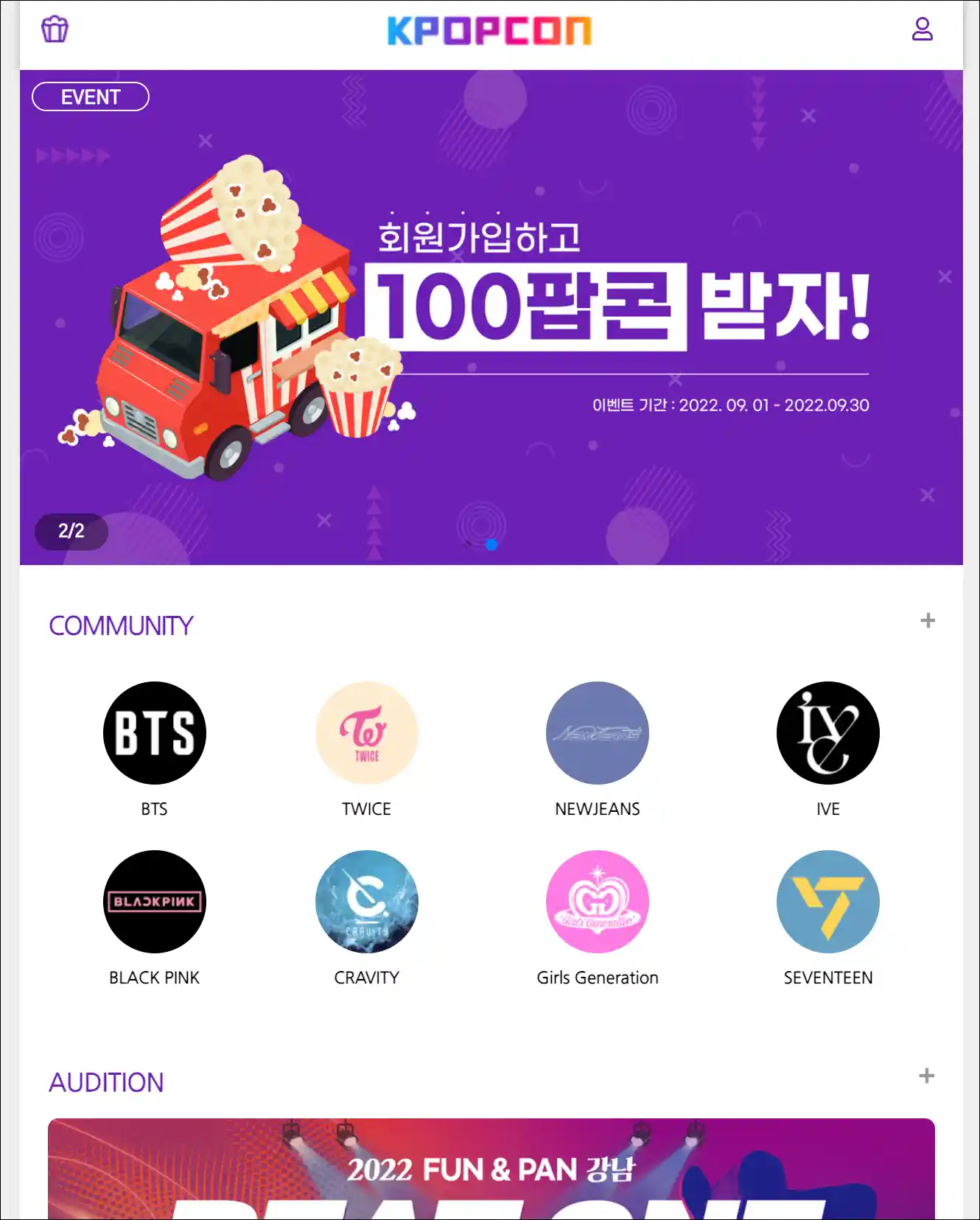
Task: Expand the Audition section with plus
Action: (927, 1076)
